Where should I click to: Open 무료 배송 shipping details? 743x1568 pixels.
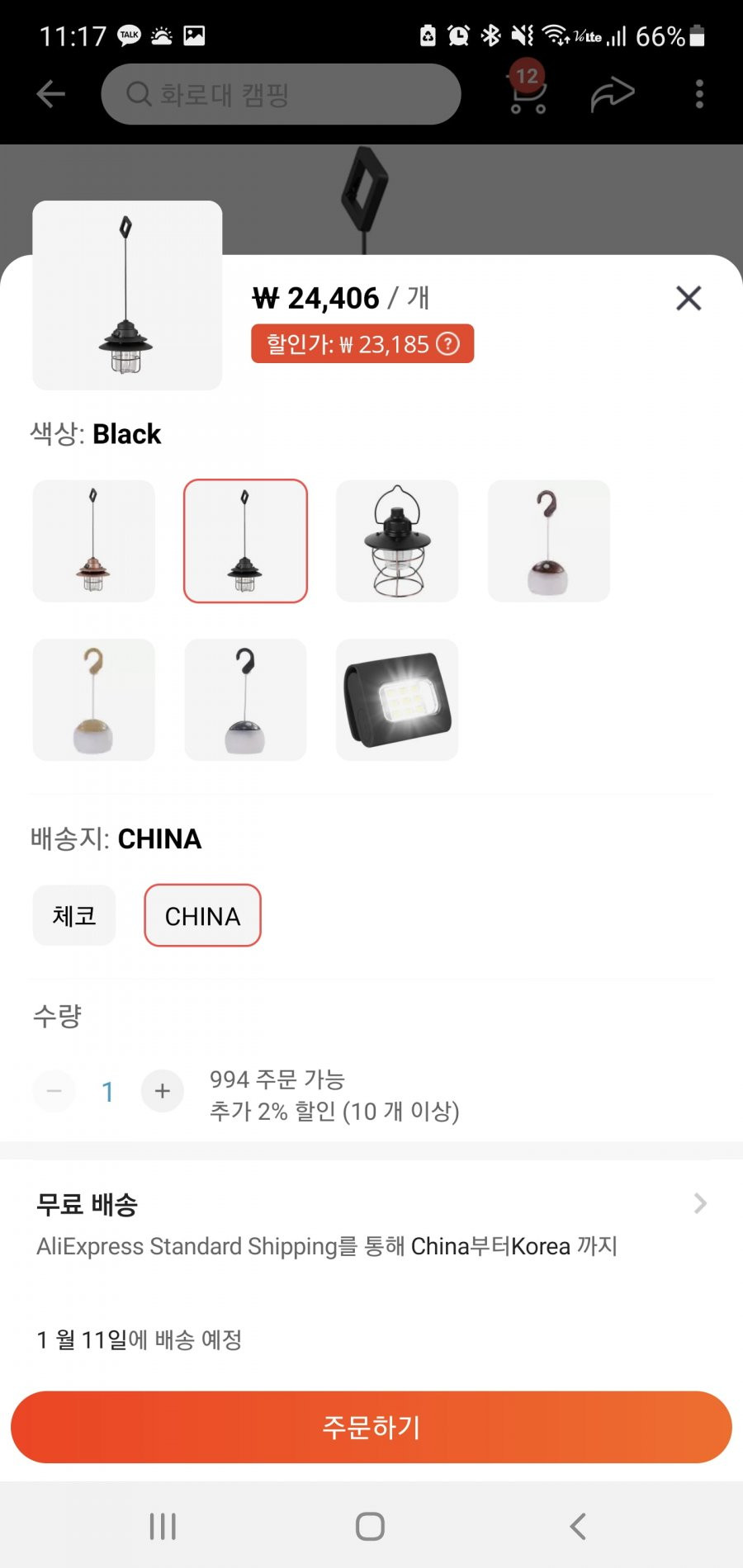tap(699, 1203)
